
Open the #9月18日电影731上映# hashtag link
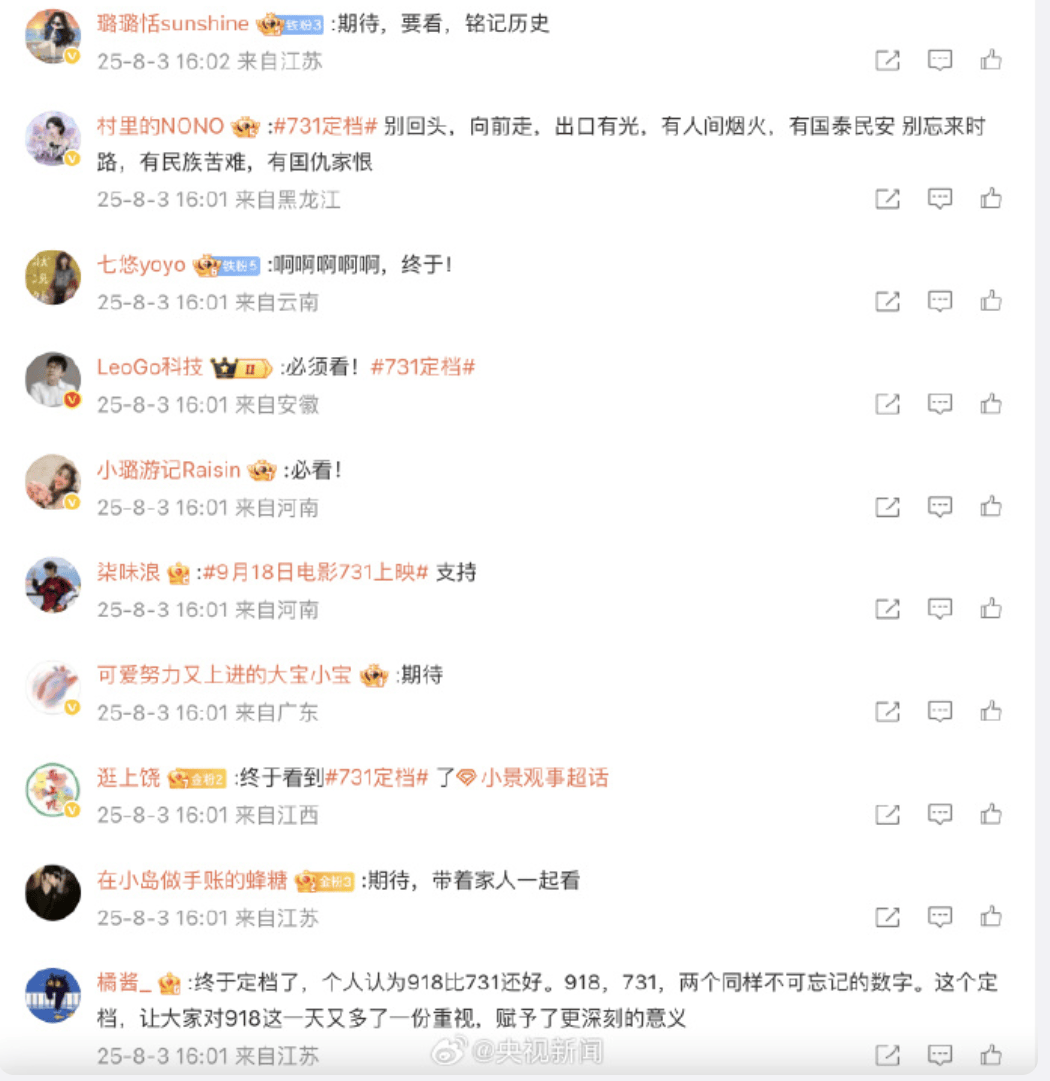coord(315,573)
